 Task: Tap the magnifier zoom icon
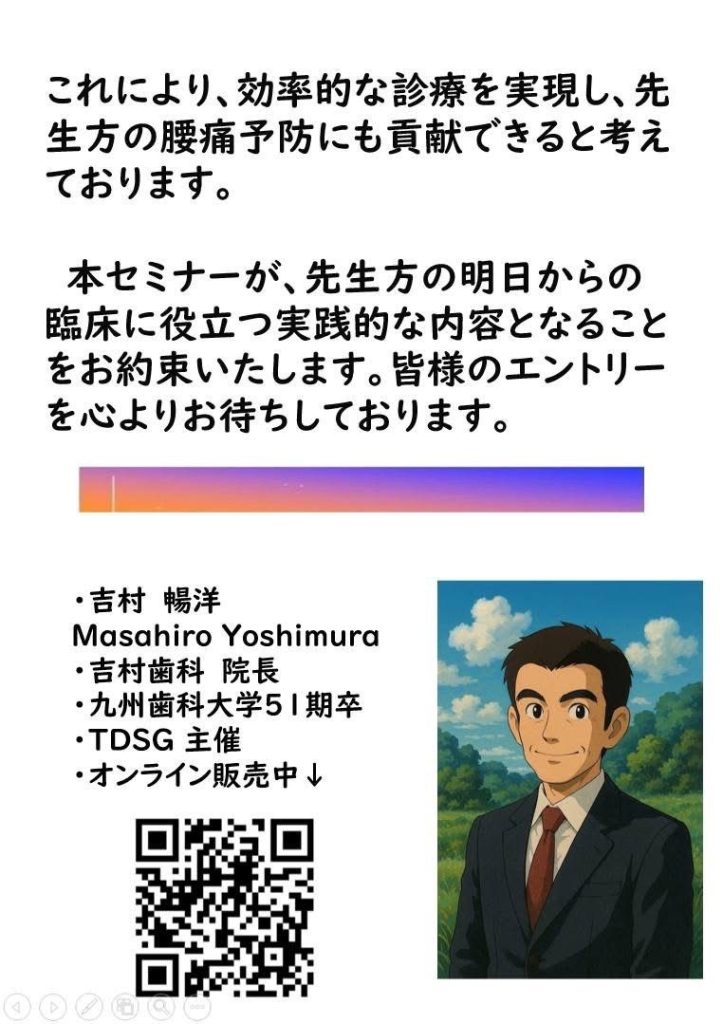pyautogui.click(x=161, y=1006)
